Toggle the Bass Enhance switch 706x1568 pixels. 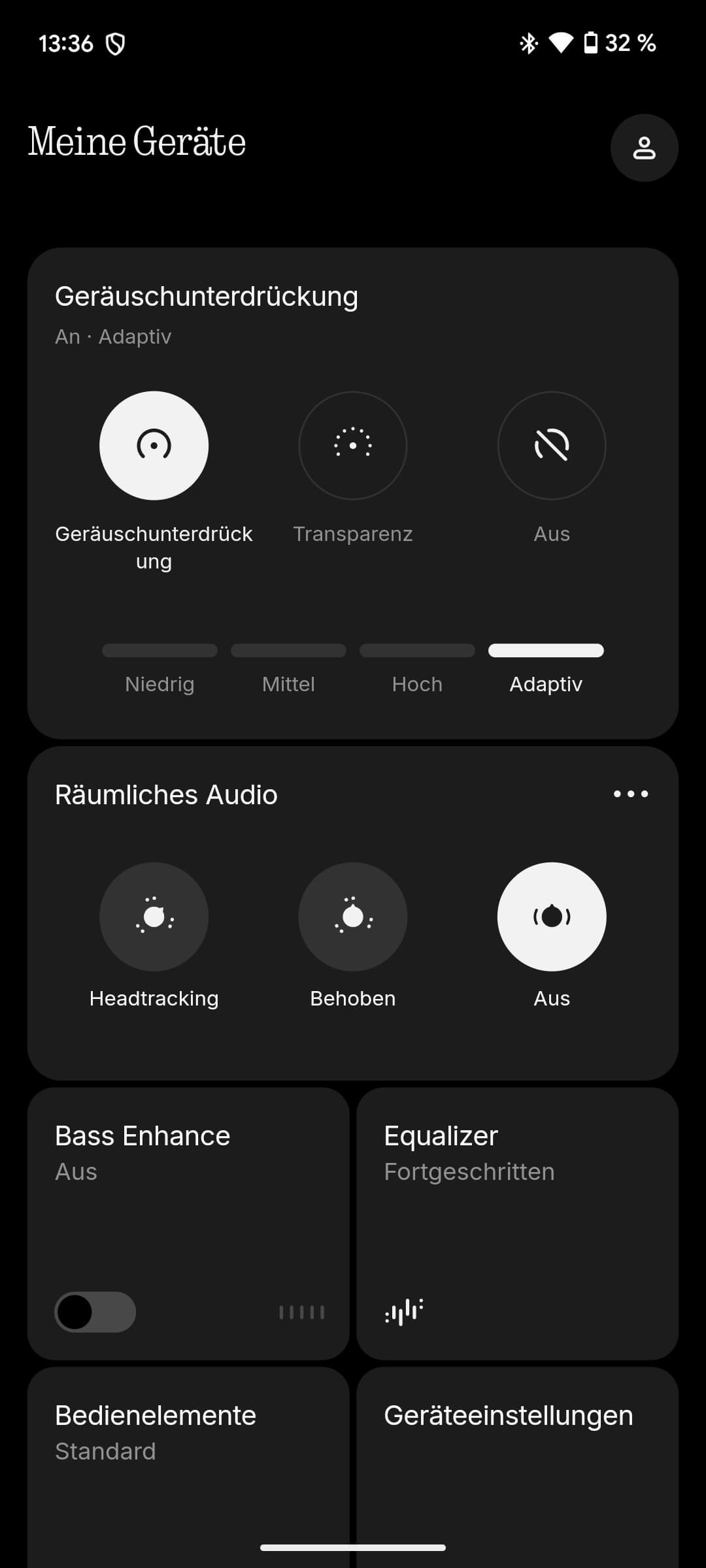[x=95, y=1312]
